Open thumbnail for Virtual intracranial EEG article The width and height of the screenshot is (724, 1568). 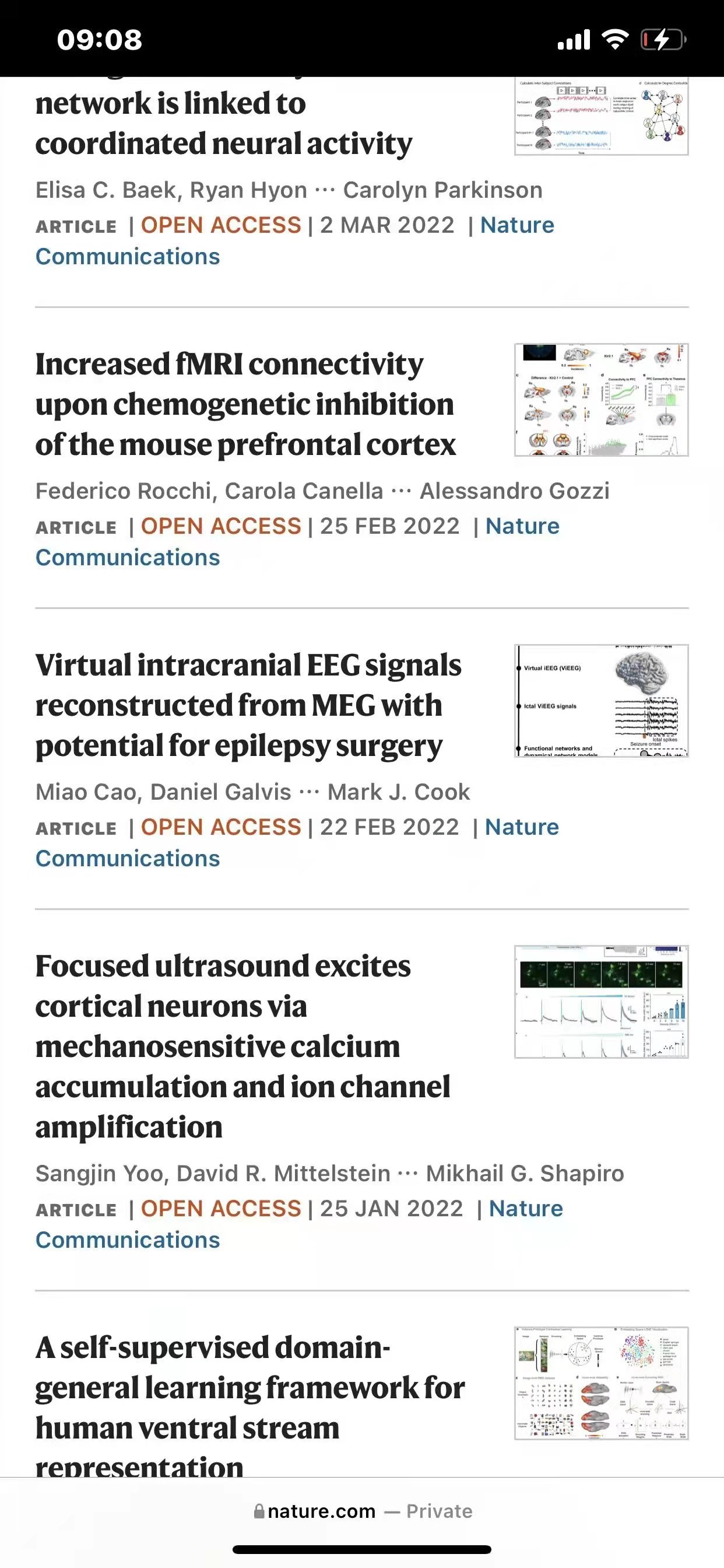601,701
